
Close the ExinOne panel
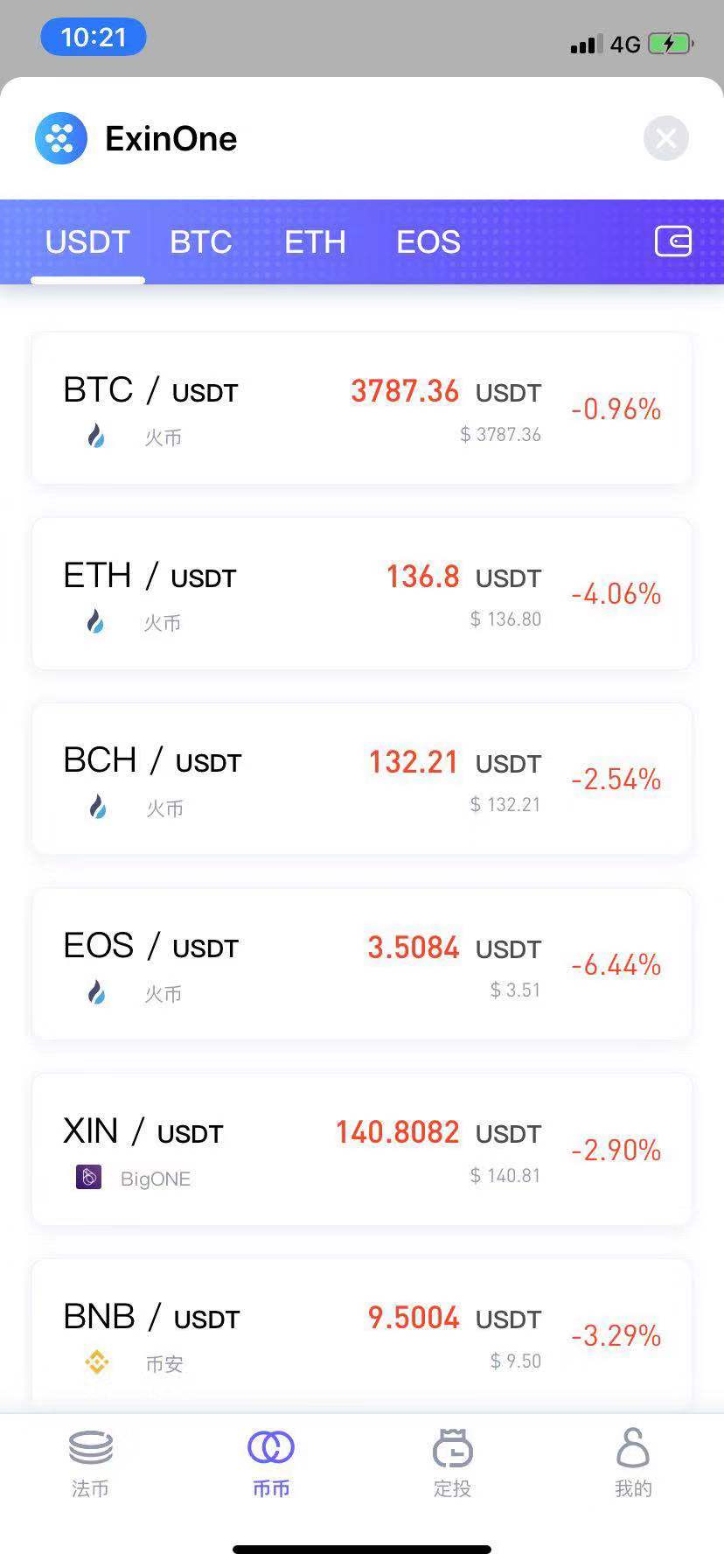(x=665, y=138)
